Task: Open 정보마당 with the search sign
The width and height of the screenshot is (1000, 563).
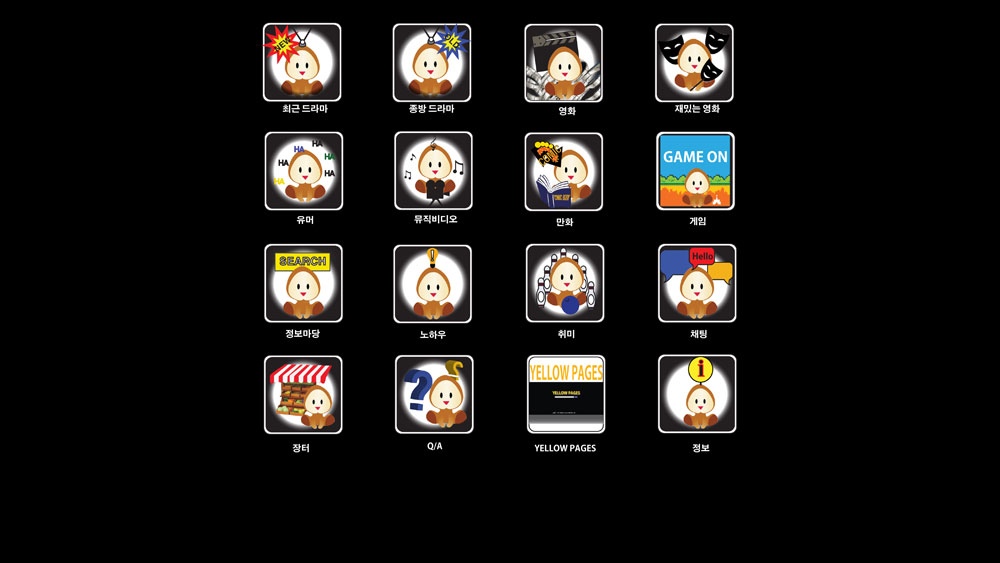Action: point(303,283)
